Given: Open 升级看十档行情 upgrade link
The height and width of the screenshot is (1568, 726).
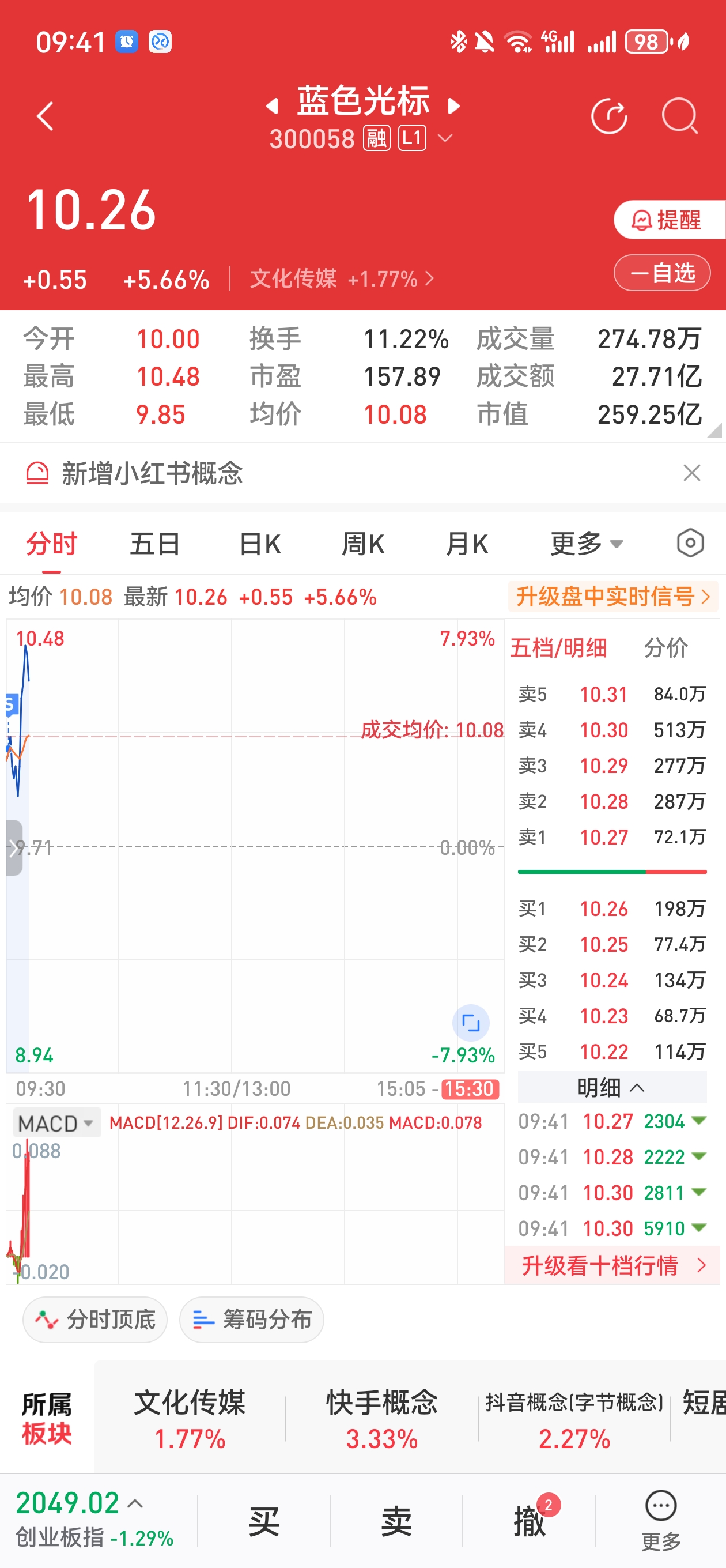Looking at the screenshot, I should (612, 1266).
